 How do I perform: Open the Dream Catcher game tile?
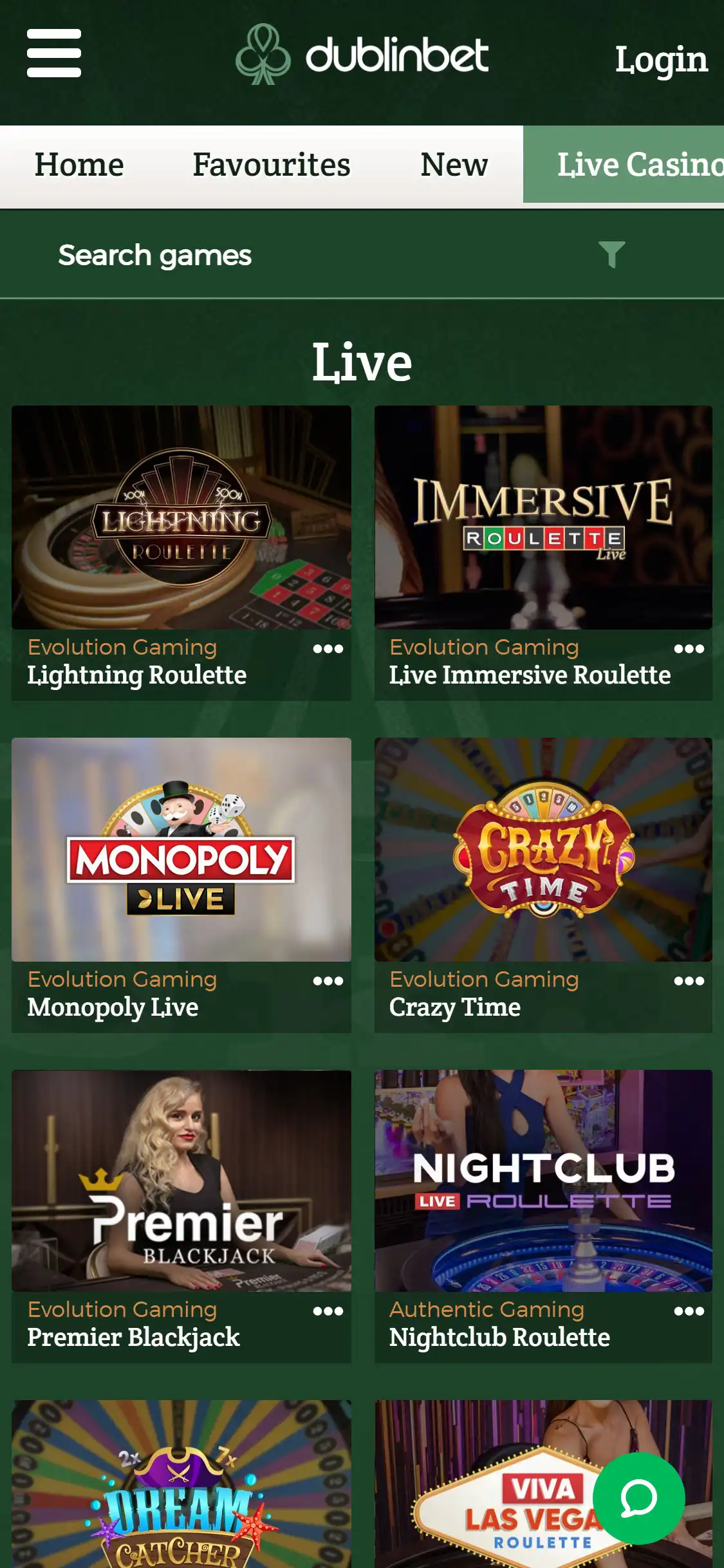(181, 1487)
